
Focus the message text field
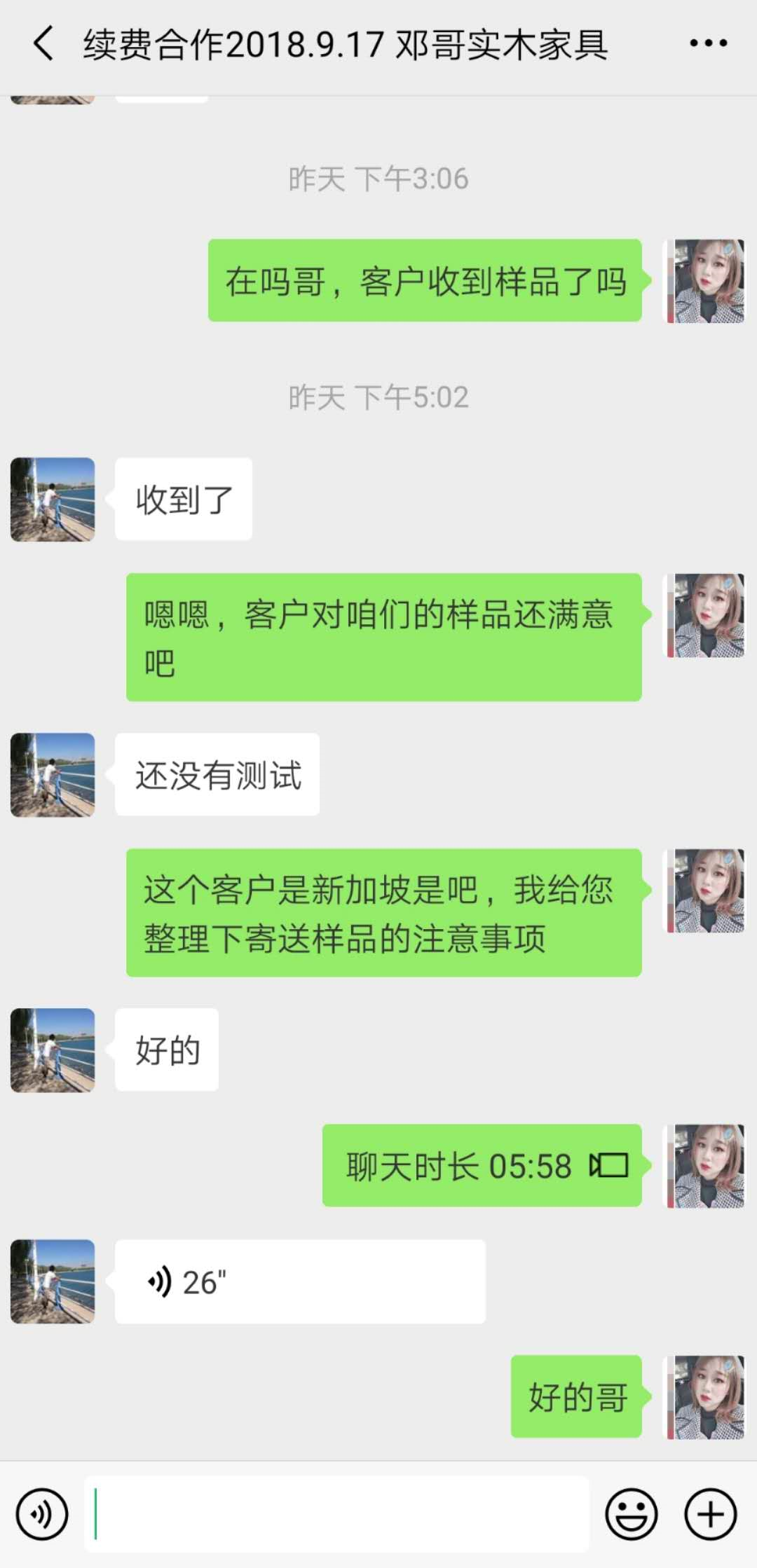pos(336,1514)
